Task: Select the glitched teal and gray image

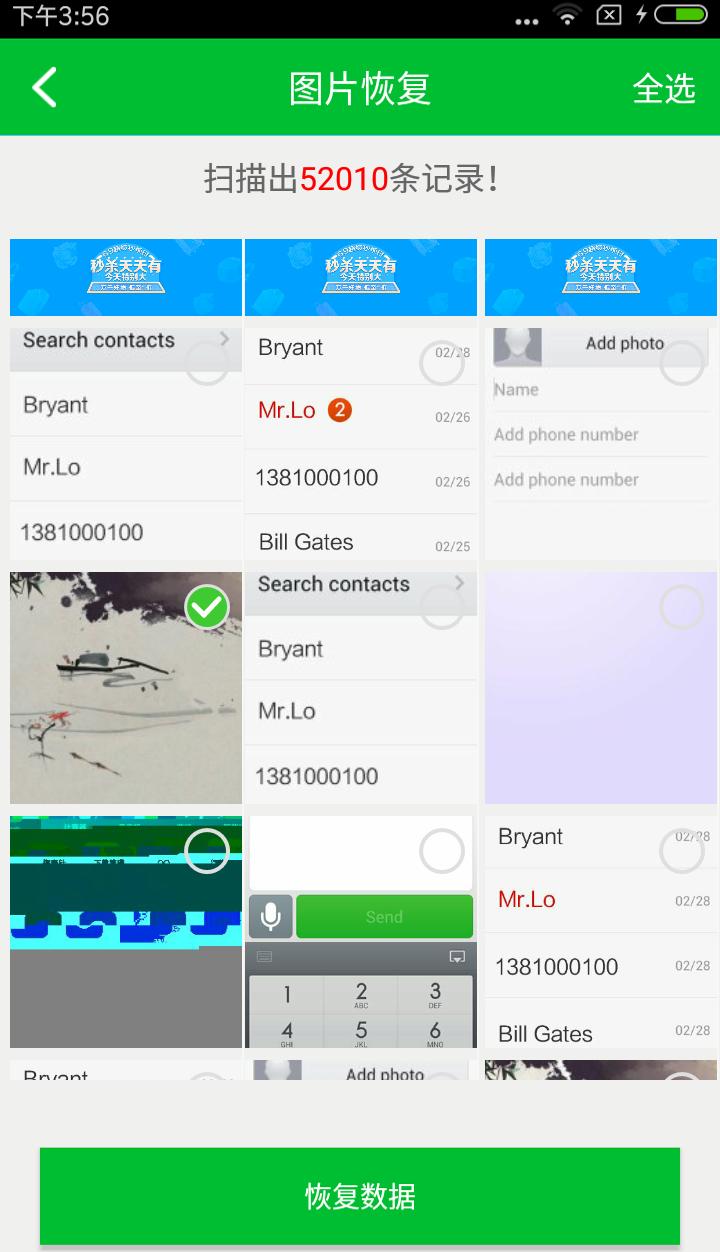Action: pos(207,850)
